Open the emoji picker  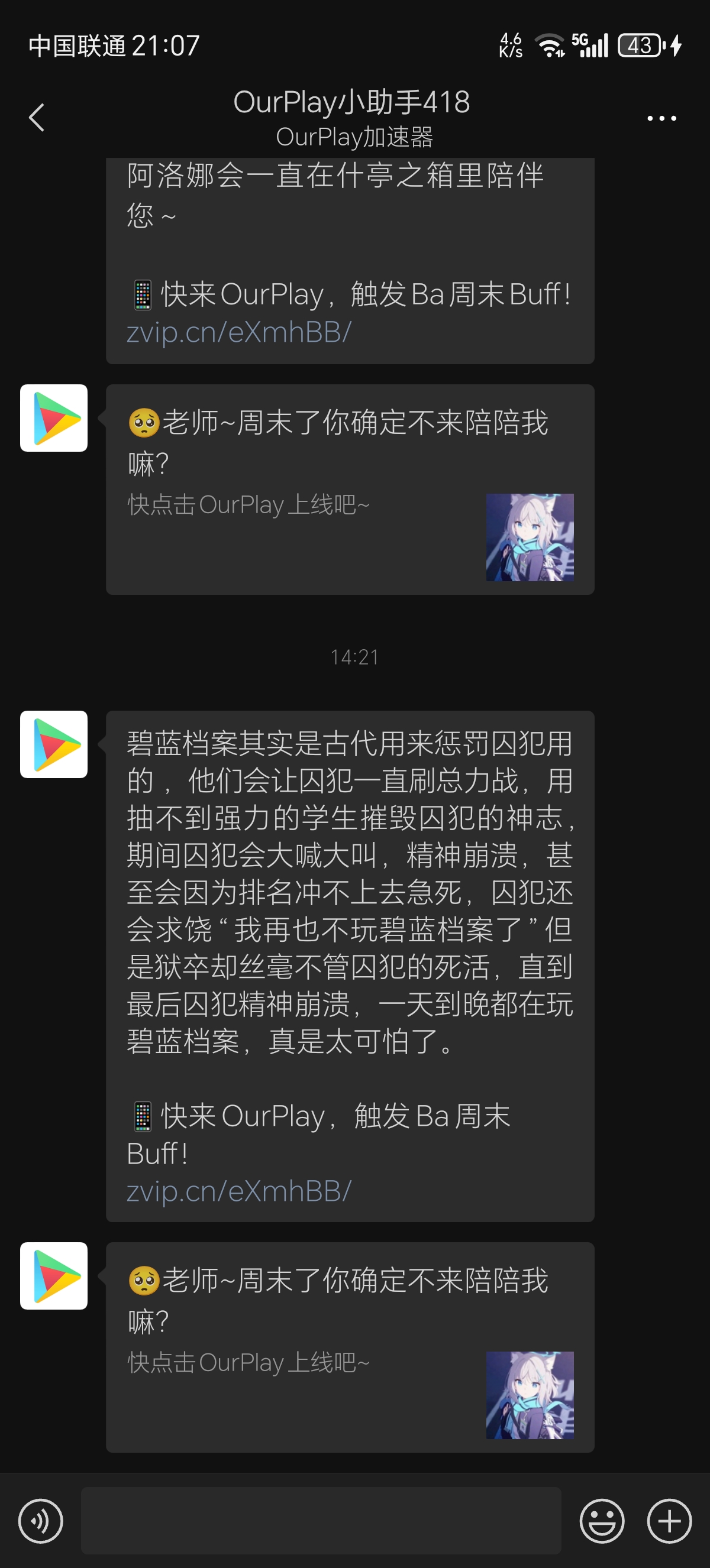602,1521
